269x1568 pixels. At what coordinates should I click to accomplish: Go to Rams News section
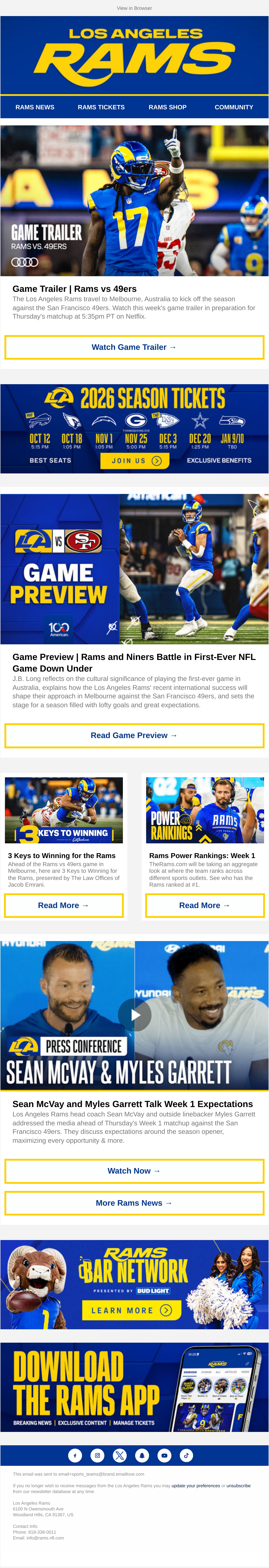[35, 107]
